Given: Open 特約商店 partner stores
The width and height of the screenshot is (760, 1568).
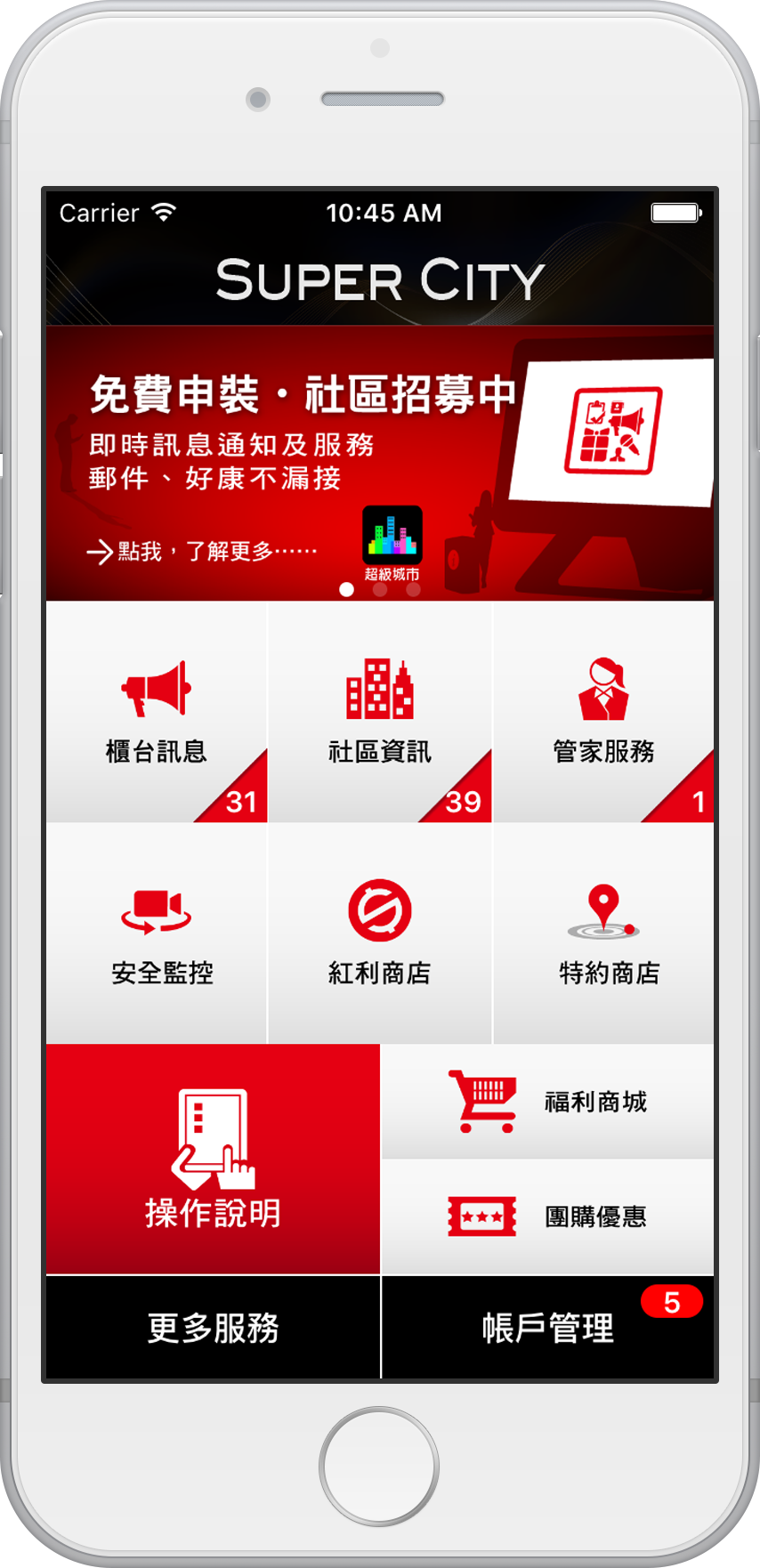Looking at the screenshot, I should tap(604, 934).
